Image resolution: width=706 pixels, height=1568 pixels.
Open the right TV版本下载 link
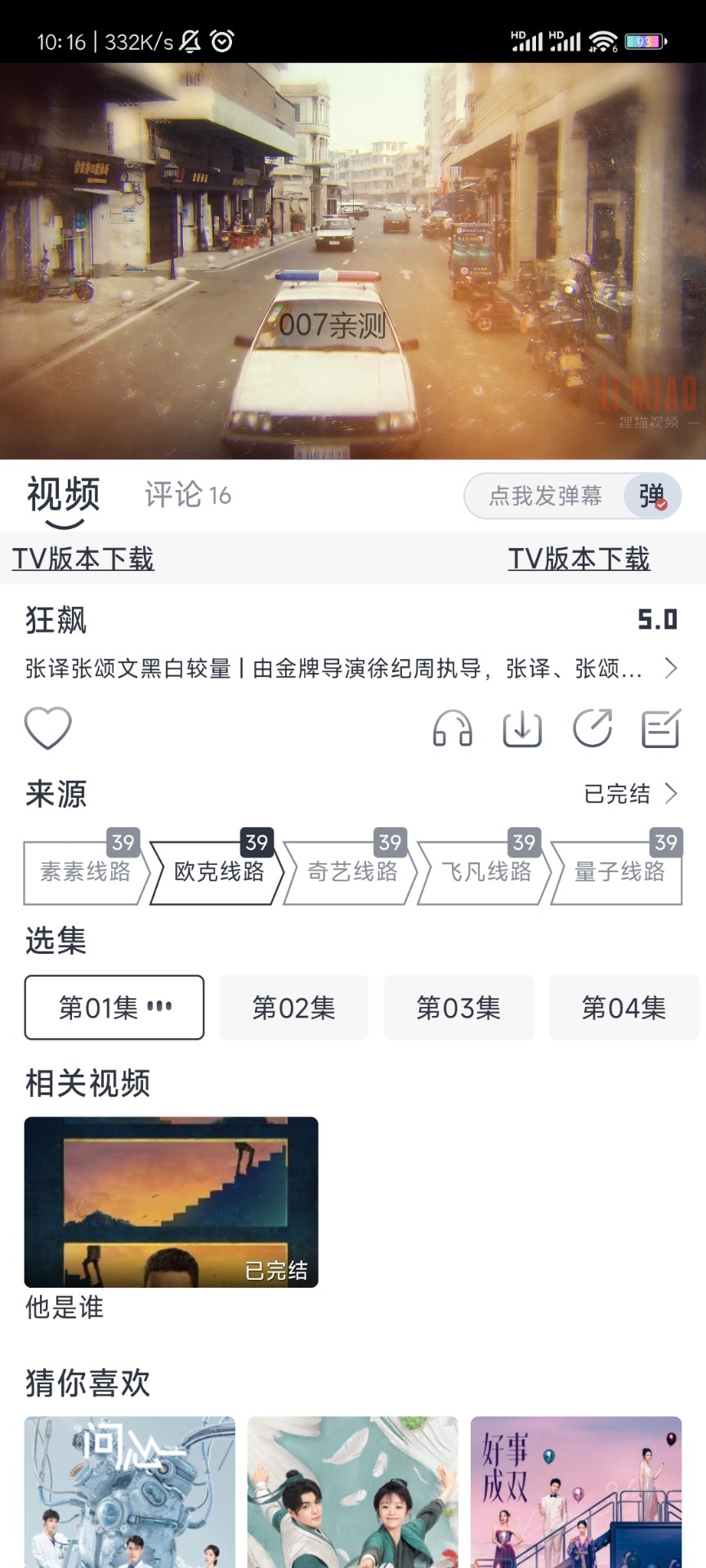click(x=580, y=560)
